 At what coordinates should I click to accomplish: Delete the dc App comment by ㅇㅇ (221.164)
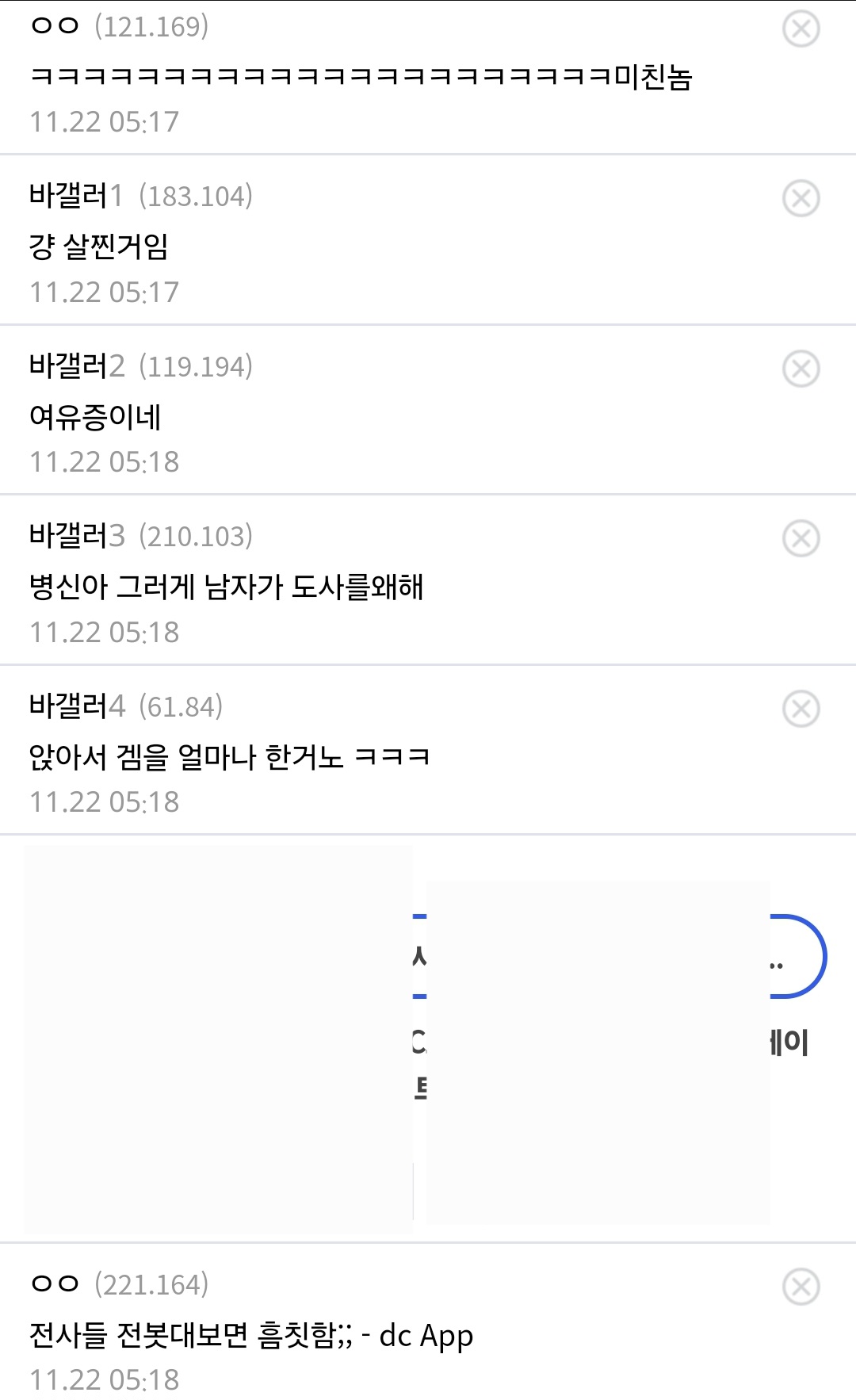tap(801, 1287)
